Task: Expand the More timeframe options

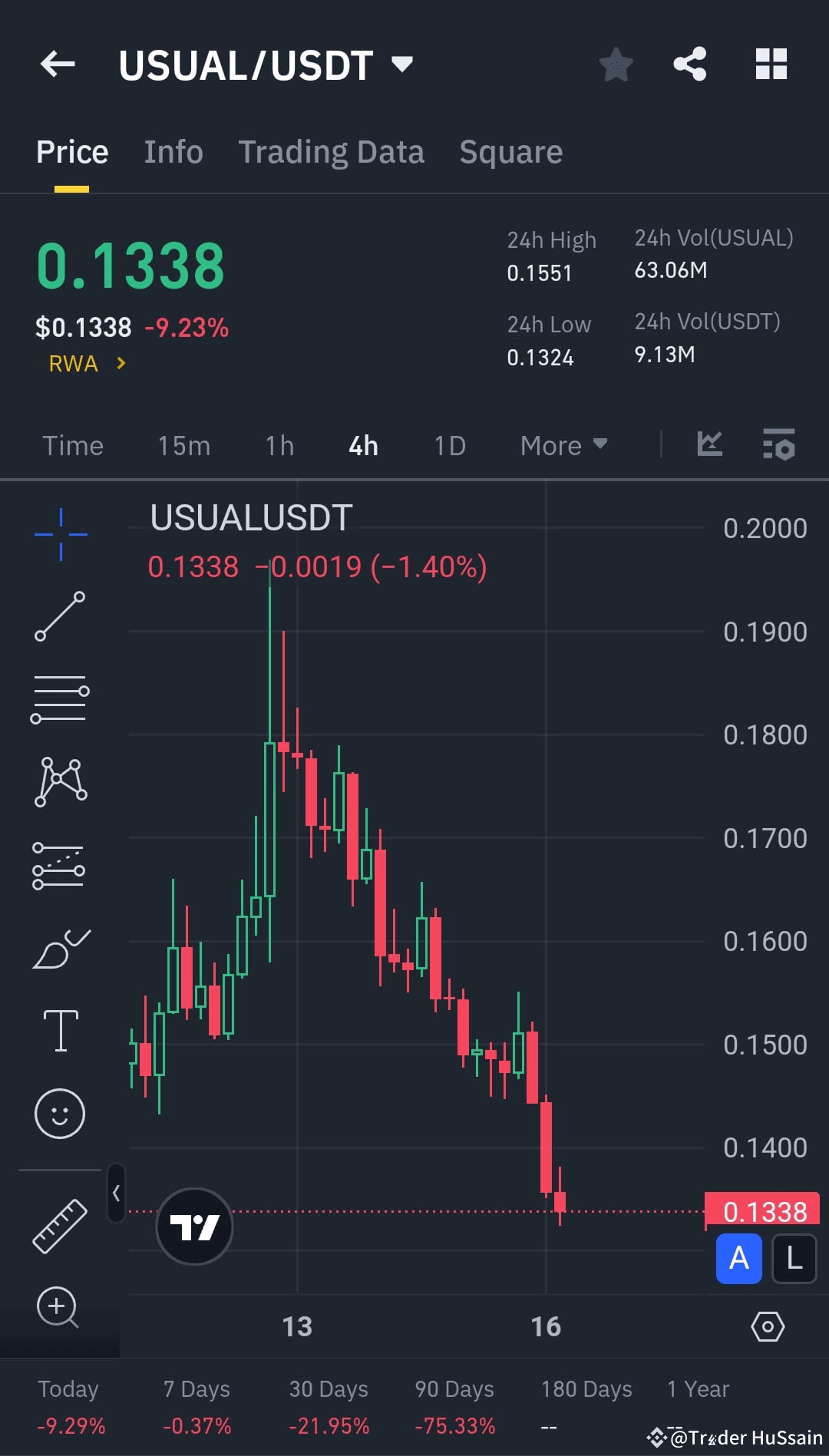Action: point(563,445)
